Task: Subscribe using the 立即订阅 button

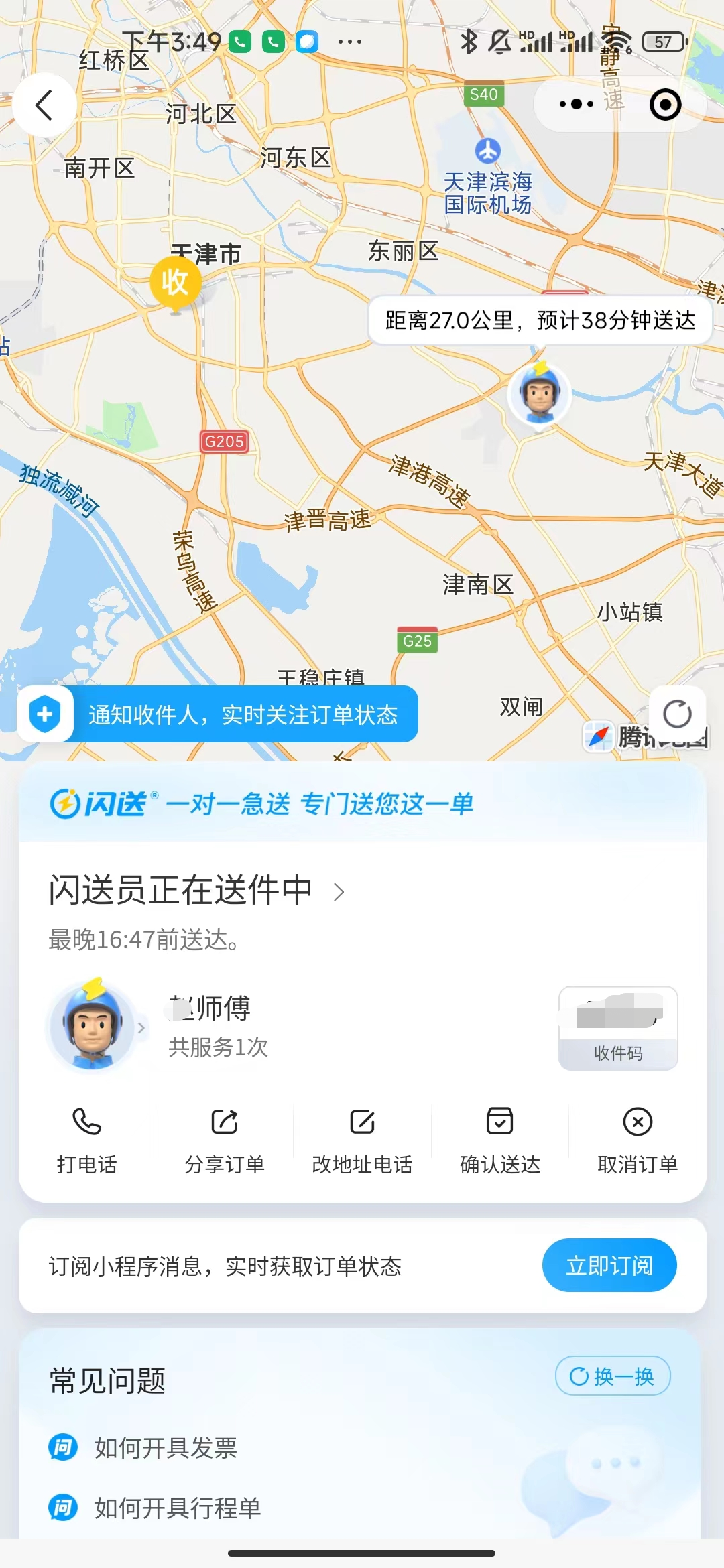Action: click(x=609, y=1265)
